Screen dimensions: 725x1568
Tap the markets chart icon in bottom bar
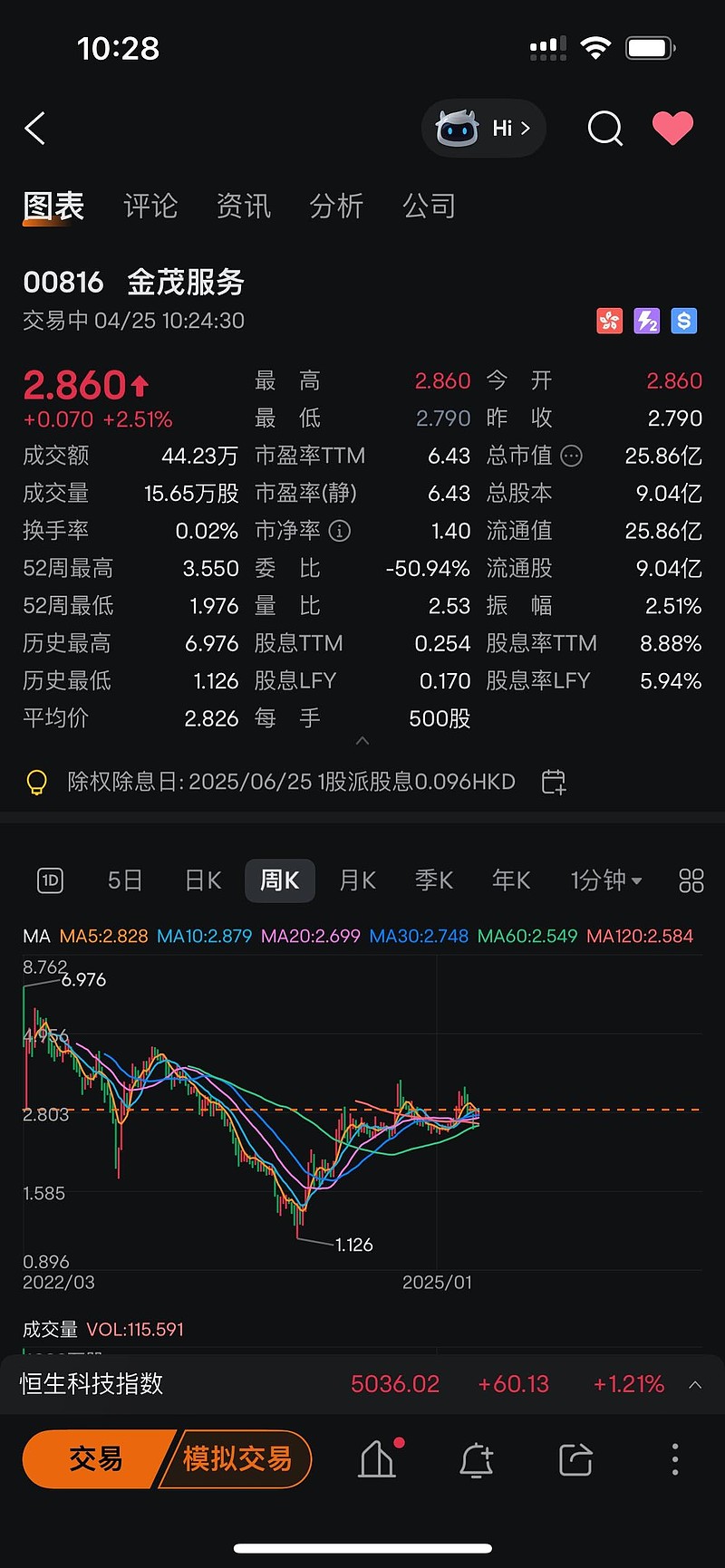377,1459
